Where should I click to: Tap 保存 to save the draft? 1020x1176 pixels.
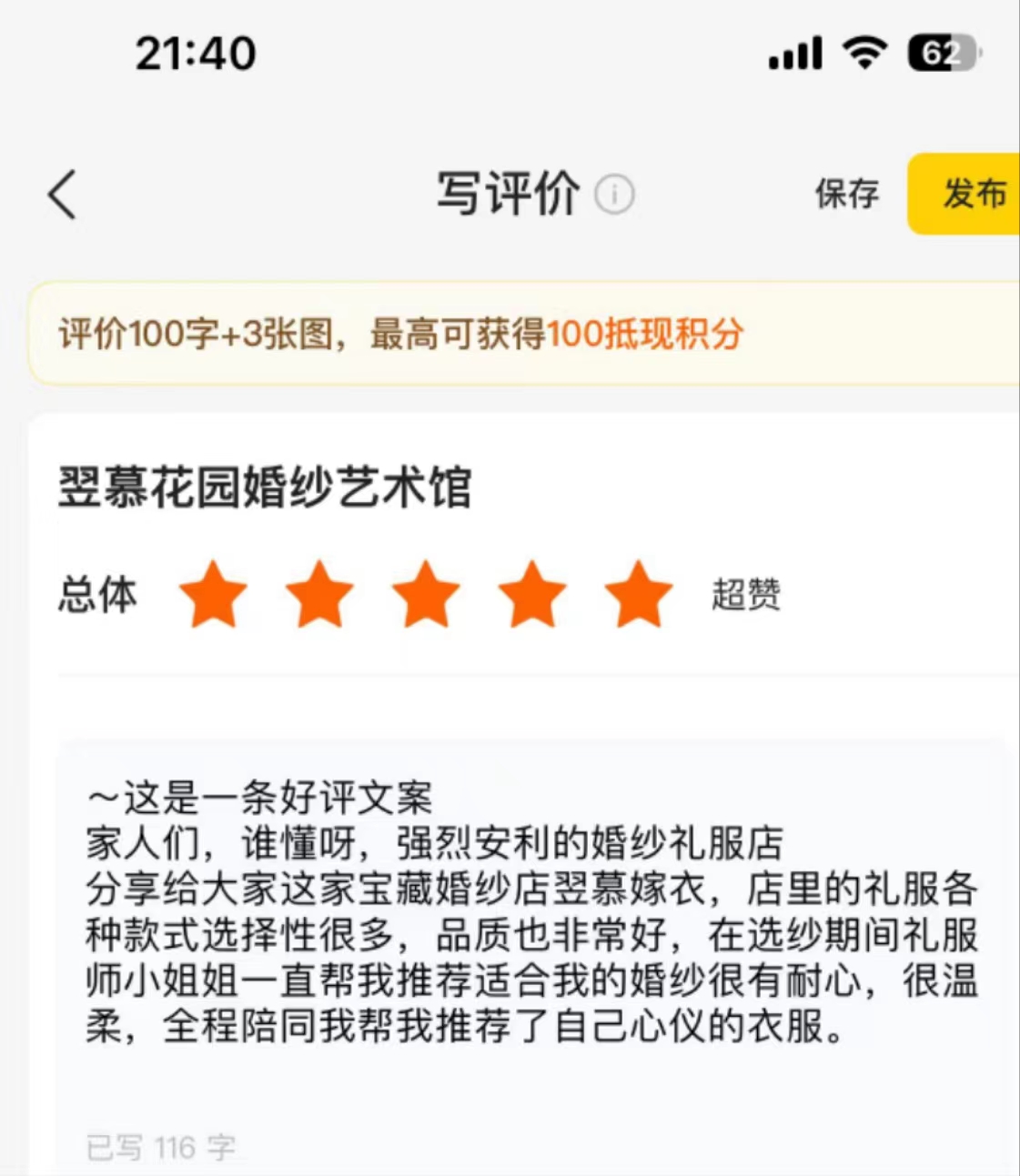coord(846,194)
